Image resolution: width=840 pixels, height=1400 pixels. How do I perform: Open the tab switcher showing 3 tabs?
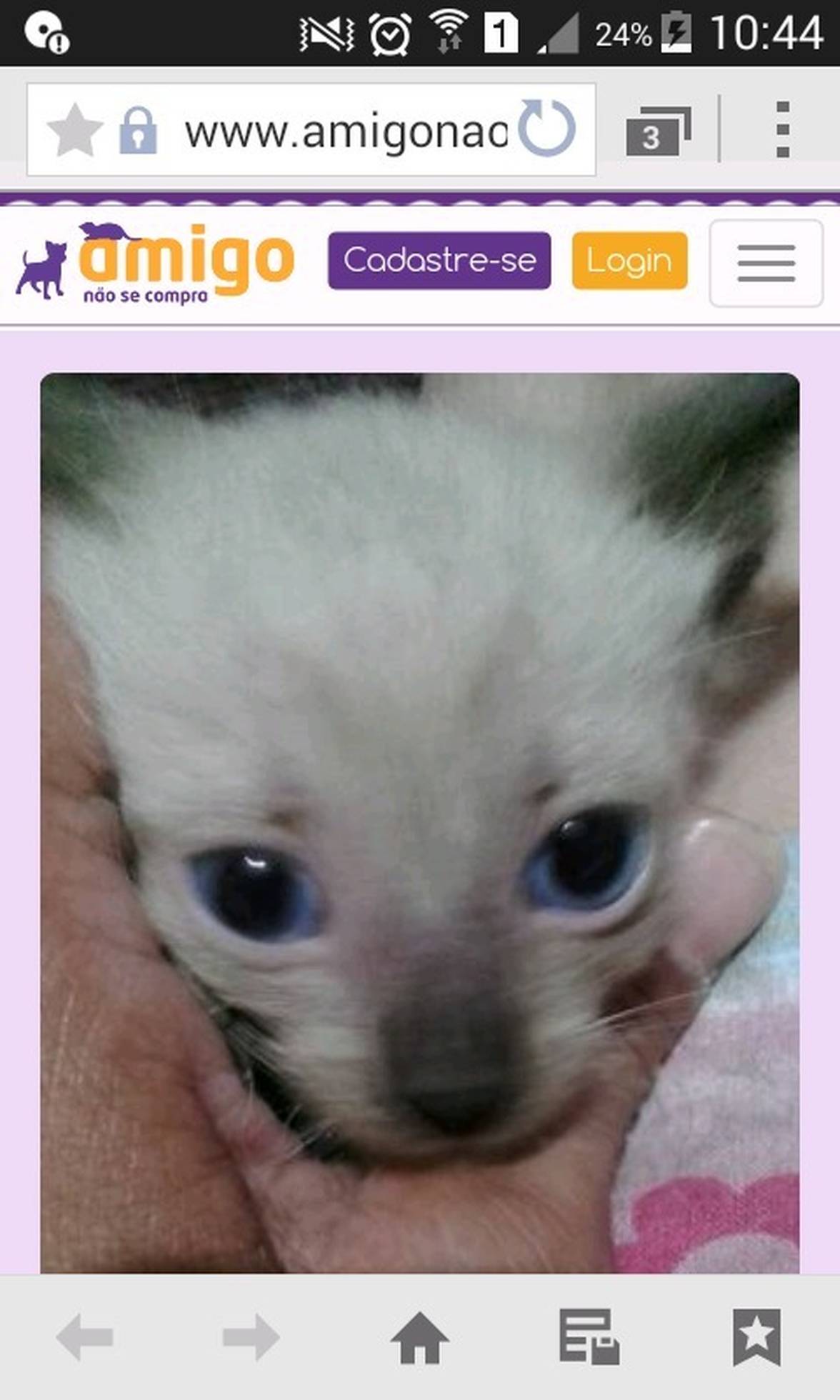(658, 131)
